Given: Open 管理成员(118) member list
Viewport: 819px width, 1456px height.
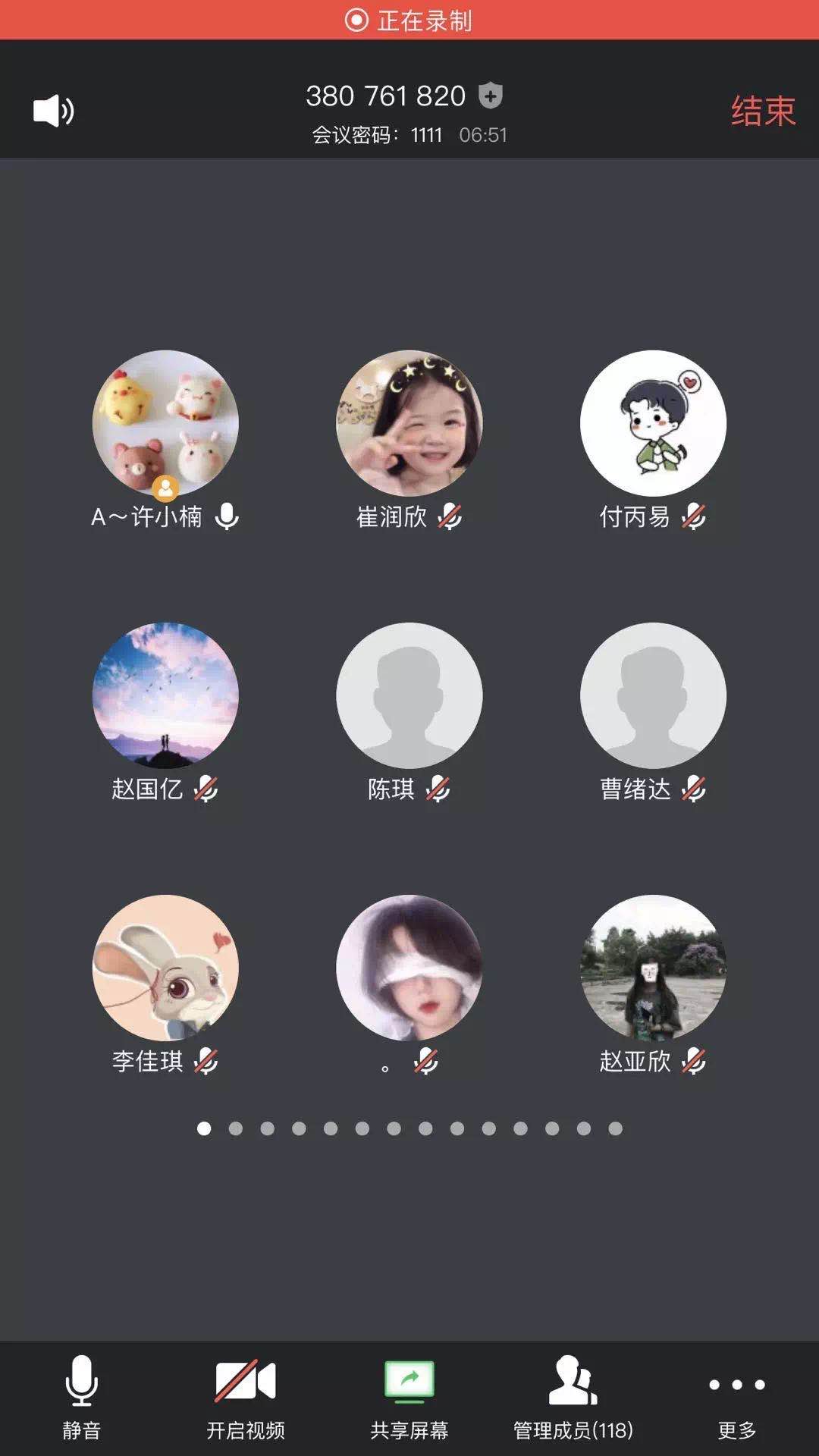Looking at the screenshot, I should tap(573, 1397).
